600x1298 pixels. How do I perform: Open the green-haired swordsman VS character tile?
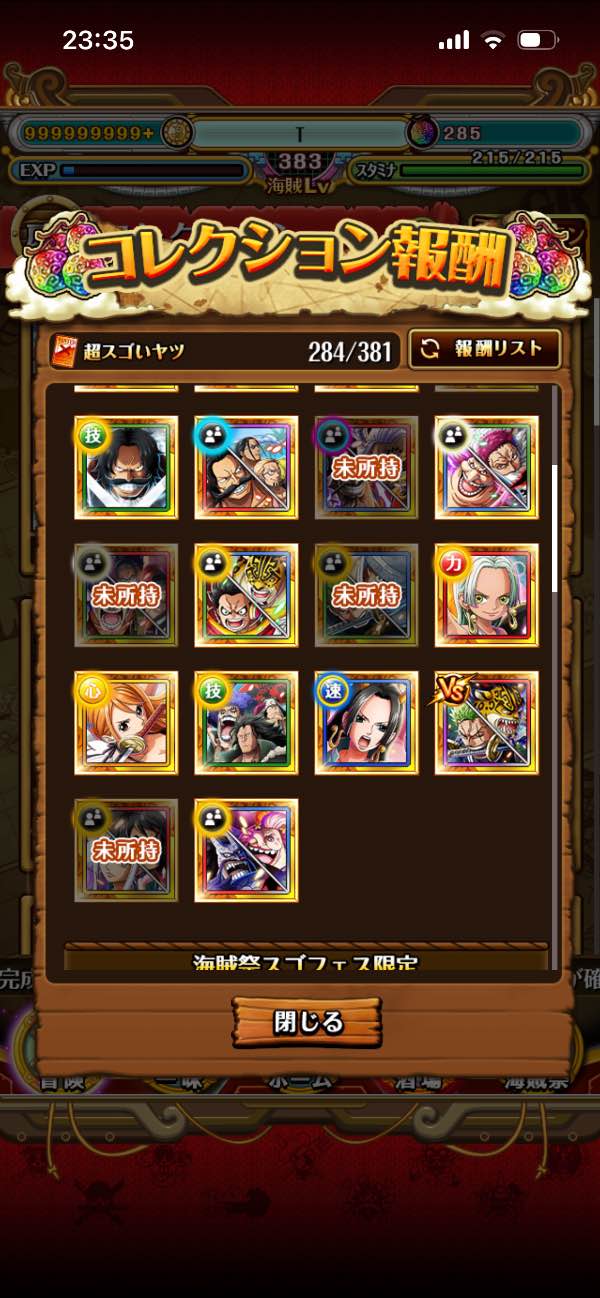tap(486, 722)
